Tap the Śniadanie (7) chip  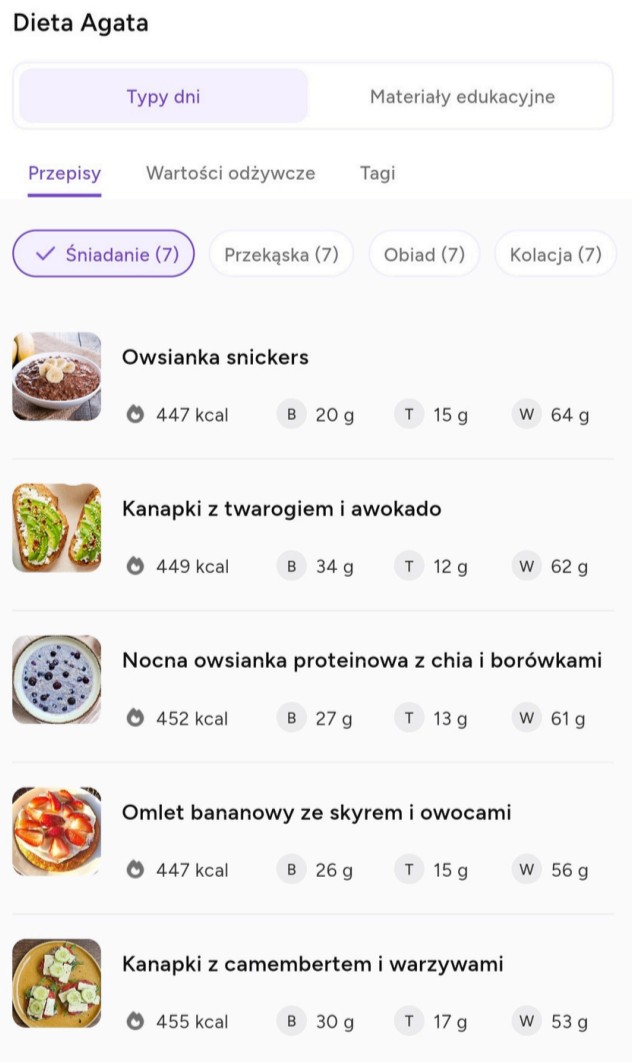click(x=104, y=254)
